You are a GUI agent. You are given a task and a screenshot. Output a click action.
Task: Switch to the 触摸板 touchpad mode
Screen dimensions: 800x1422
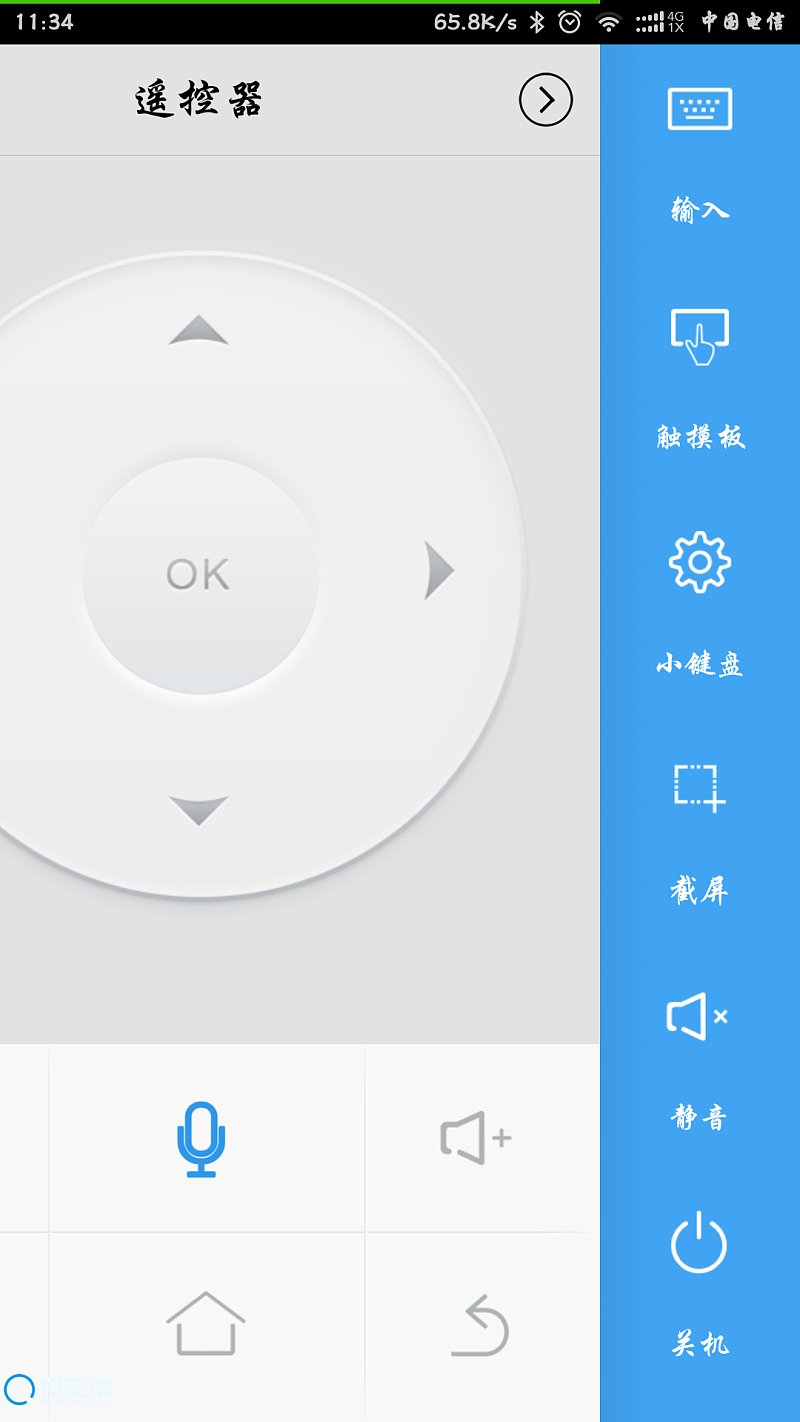pos(700,379)
